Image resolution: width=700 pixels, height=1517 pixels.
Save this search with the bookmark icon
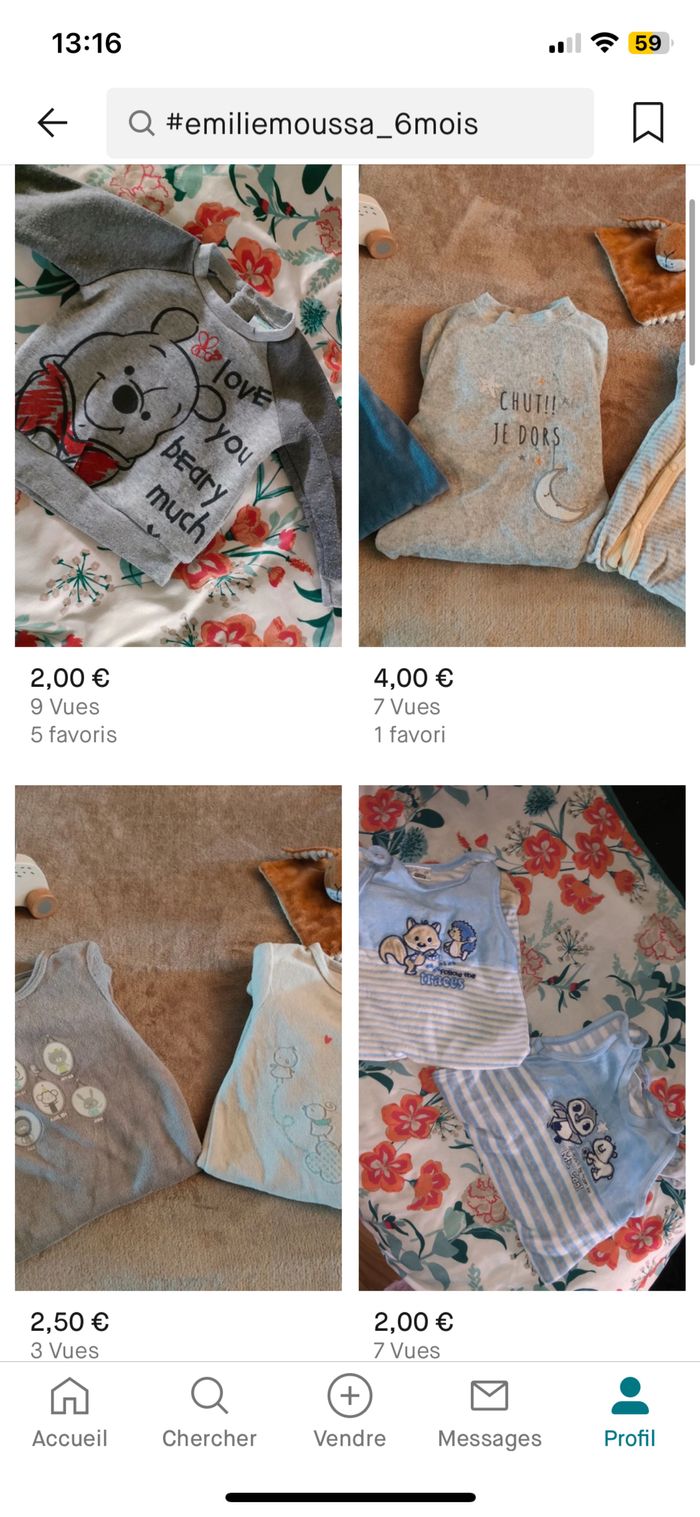(x=647, y=123)
